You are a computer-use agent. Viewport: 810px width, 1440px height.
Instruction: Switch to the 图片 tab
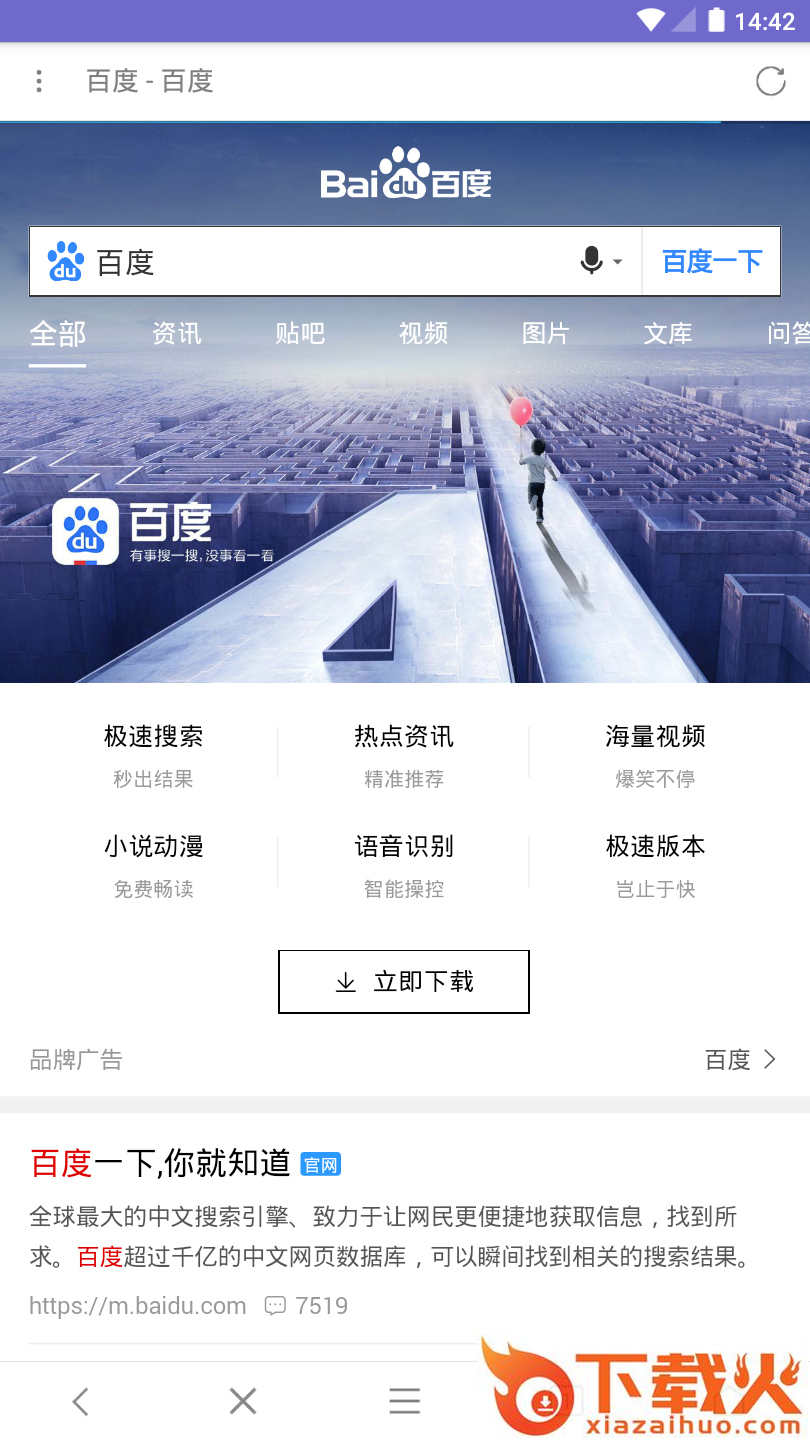pos(546,333)
